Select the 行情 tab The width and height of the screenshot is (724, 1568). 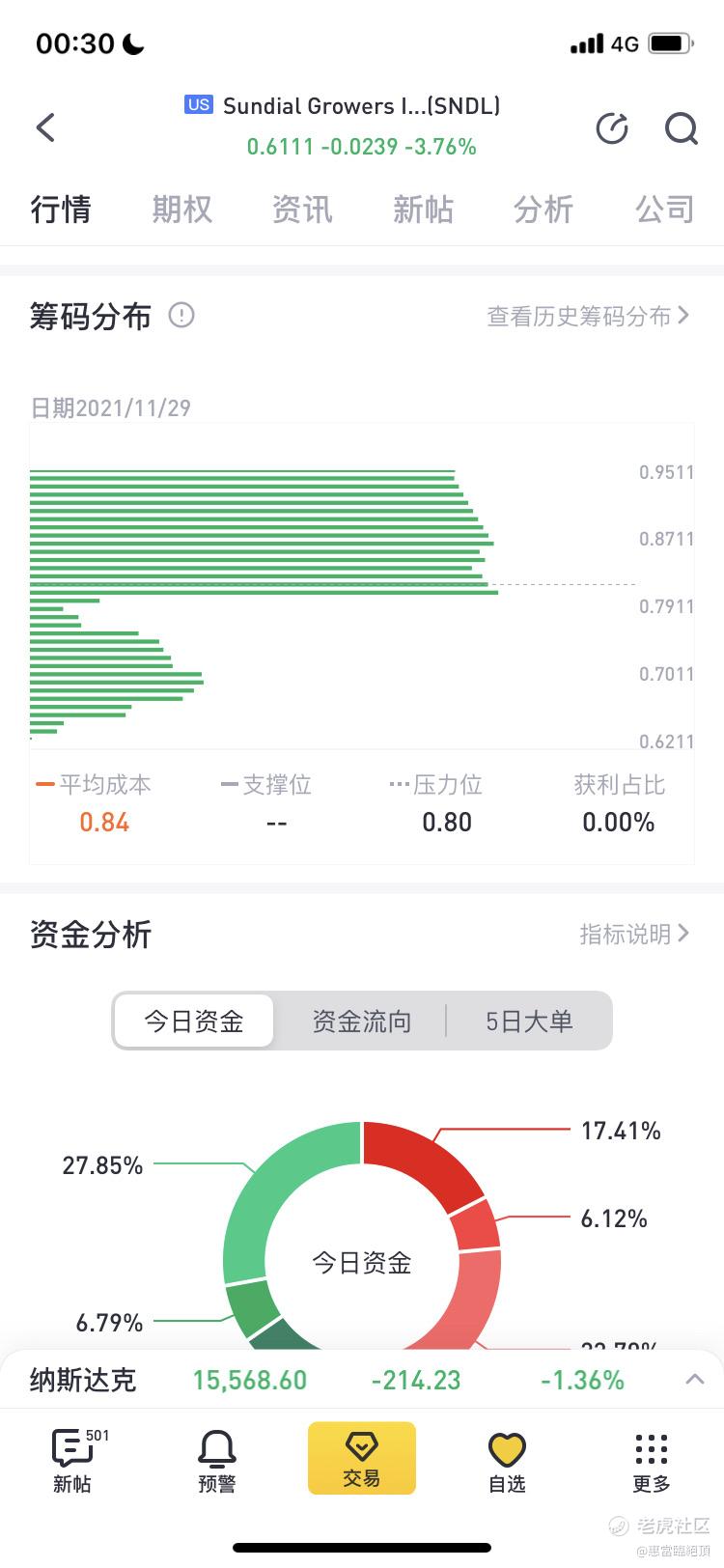pyautogui.click(x=61, y=209)
